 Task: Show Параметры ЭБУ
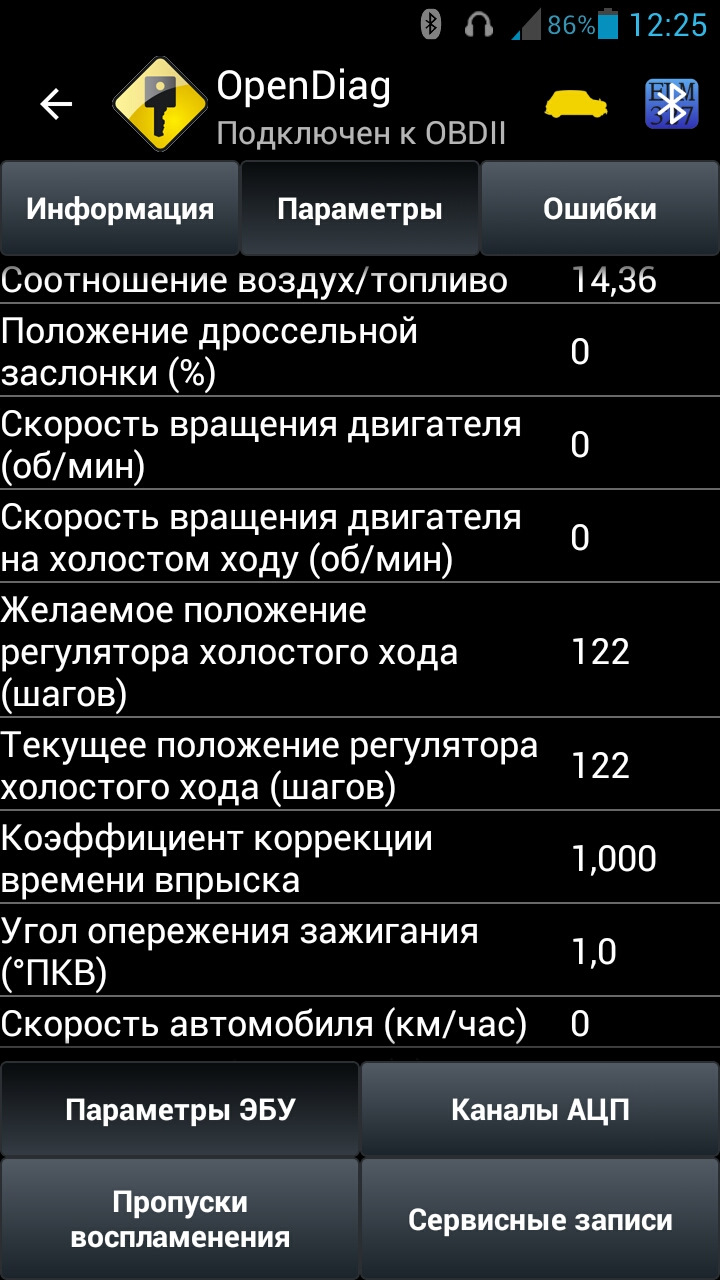(x=180, y=1109)
